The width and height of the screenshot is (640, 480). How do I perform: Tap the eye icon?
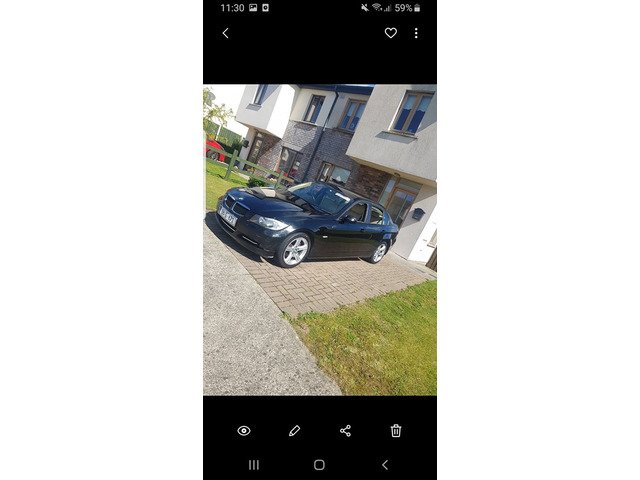point(244,430)
